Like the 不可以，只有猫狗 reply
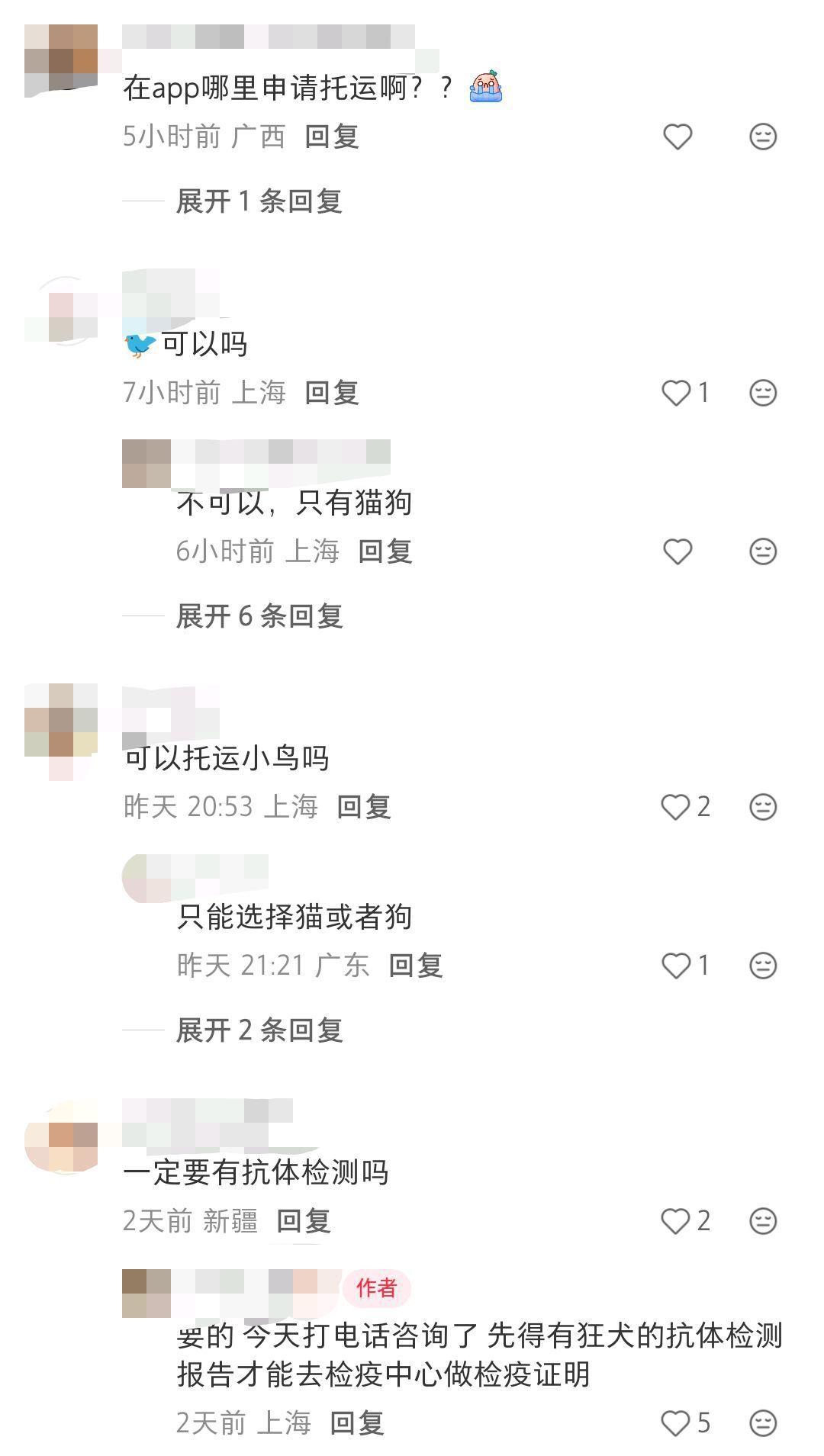The width and height of the screenshot is (824, 1456). tap(677, 551)
